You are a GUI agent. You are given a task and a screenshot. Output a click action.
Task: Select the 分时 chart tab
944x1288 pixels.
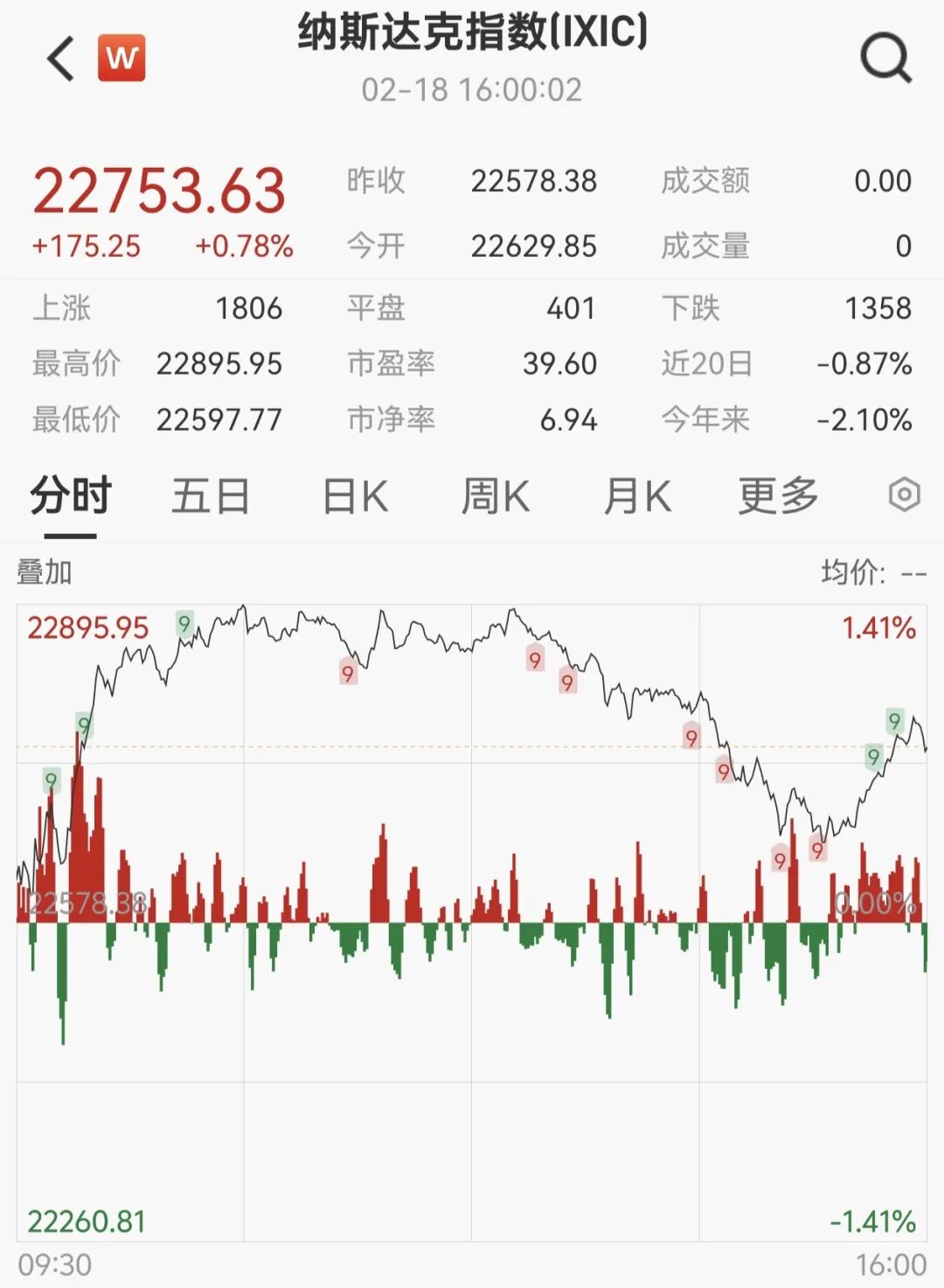pyautogui.click(x=71, y=496)
